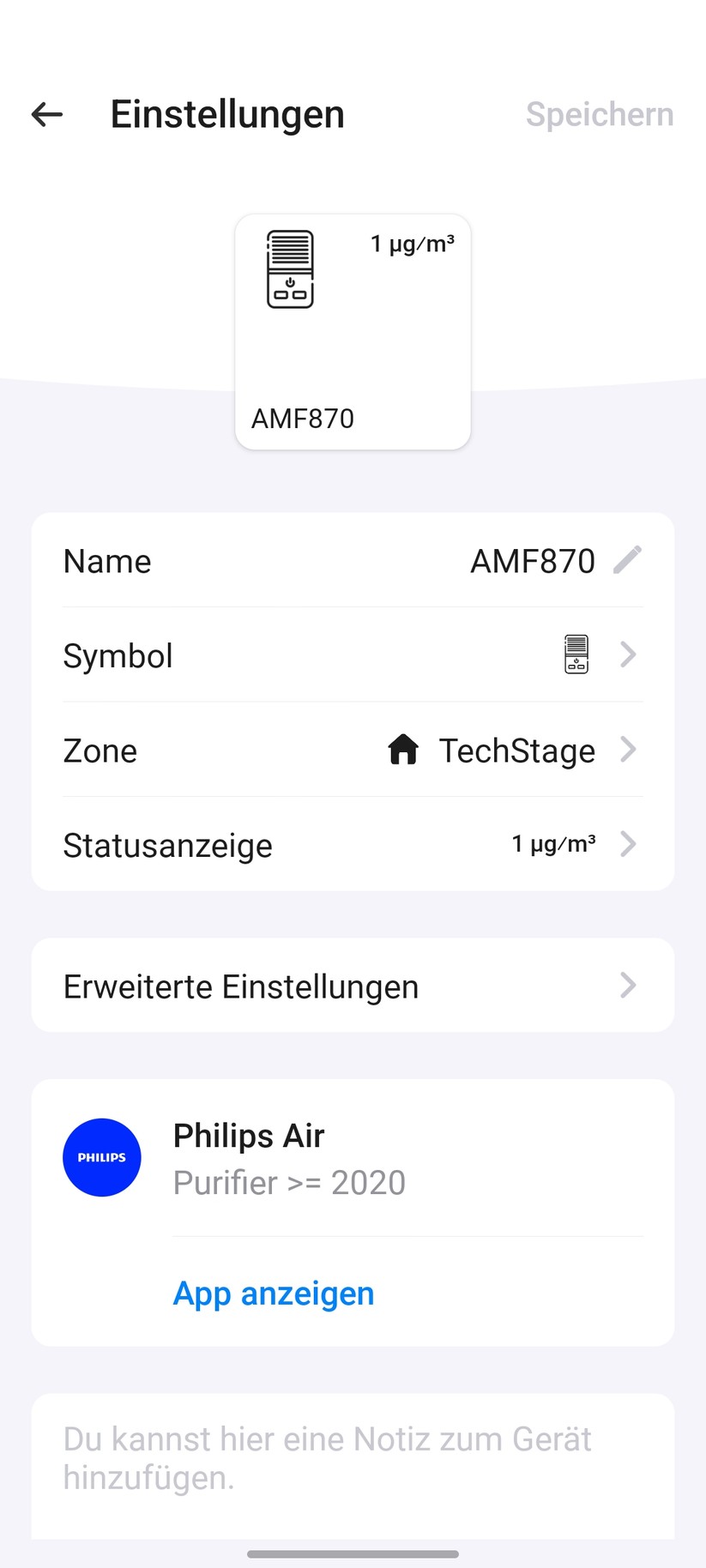Tap the air purifier icon on the device card

pyautogui.click(x=291, y=268)
